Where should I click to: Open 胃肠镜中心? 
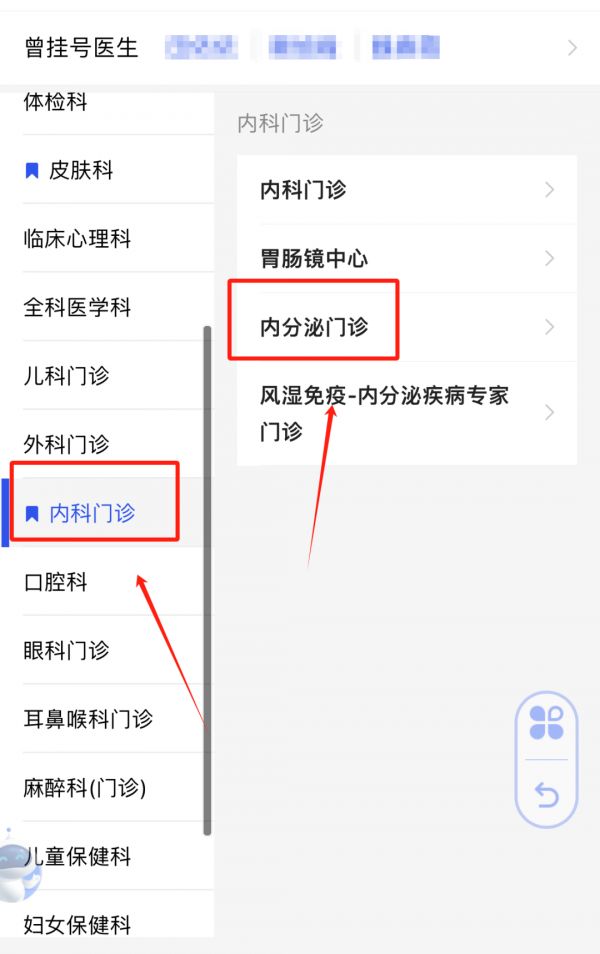point(406,259)
